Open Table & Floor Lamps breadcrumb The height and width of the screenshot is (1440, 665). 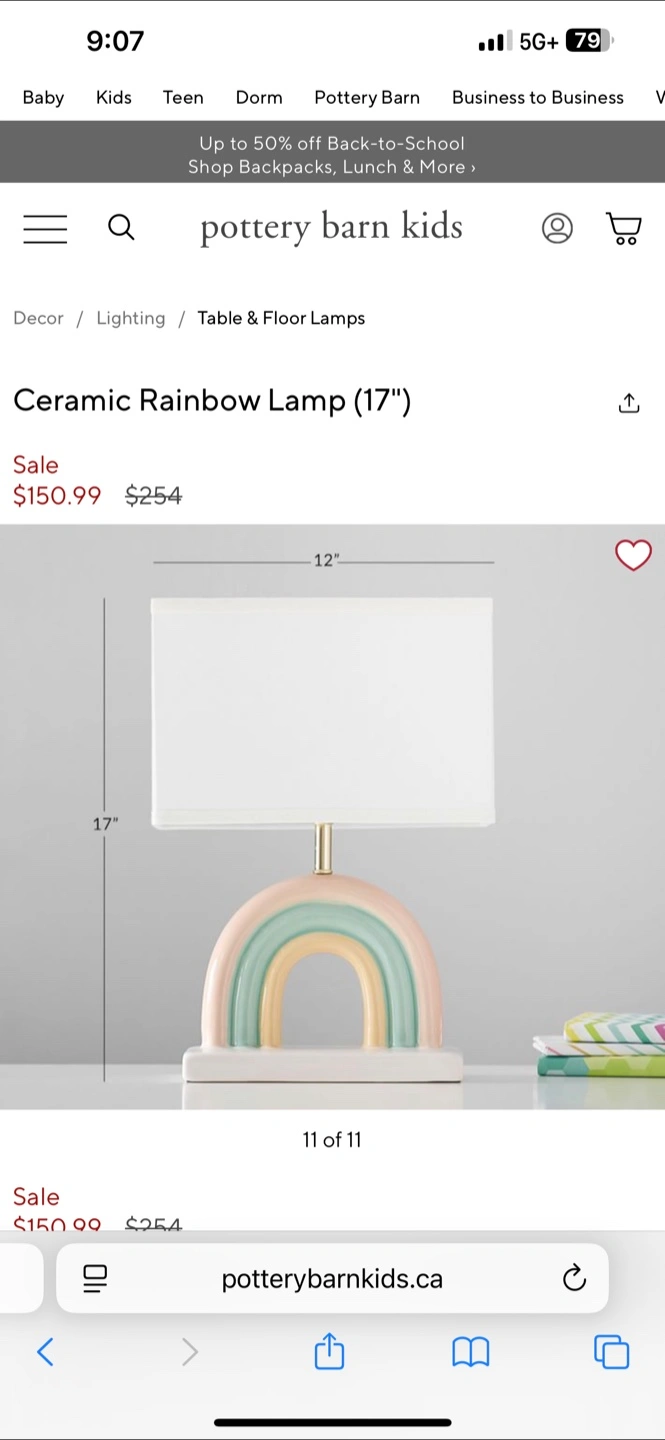point(281,318)
